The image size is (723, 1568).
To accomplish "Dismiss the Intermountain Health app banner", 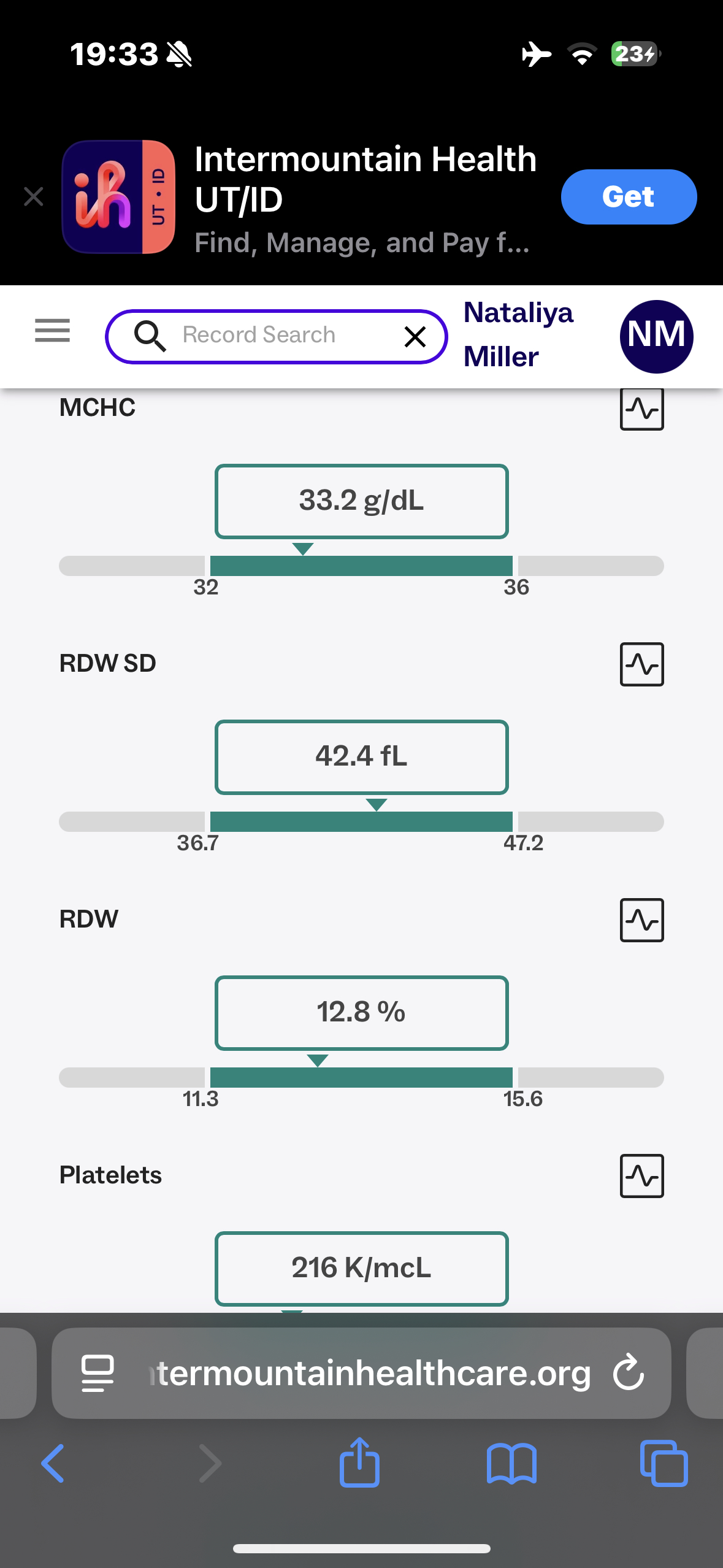I will tap(34, 197).
